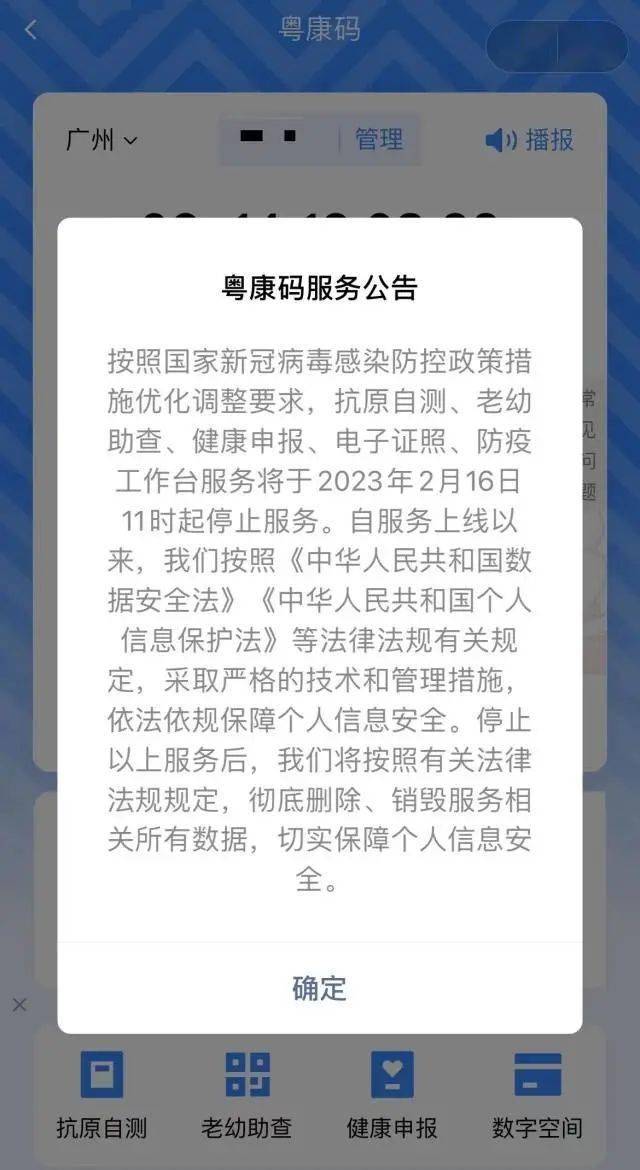The height and width of the screenshot is (1170, 640).
Task: Tap 管理 to manage members
Action: [379, 140]
